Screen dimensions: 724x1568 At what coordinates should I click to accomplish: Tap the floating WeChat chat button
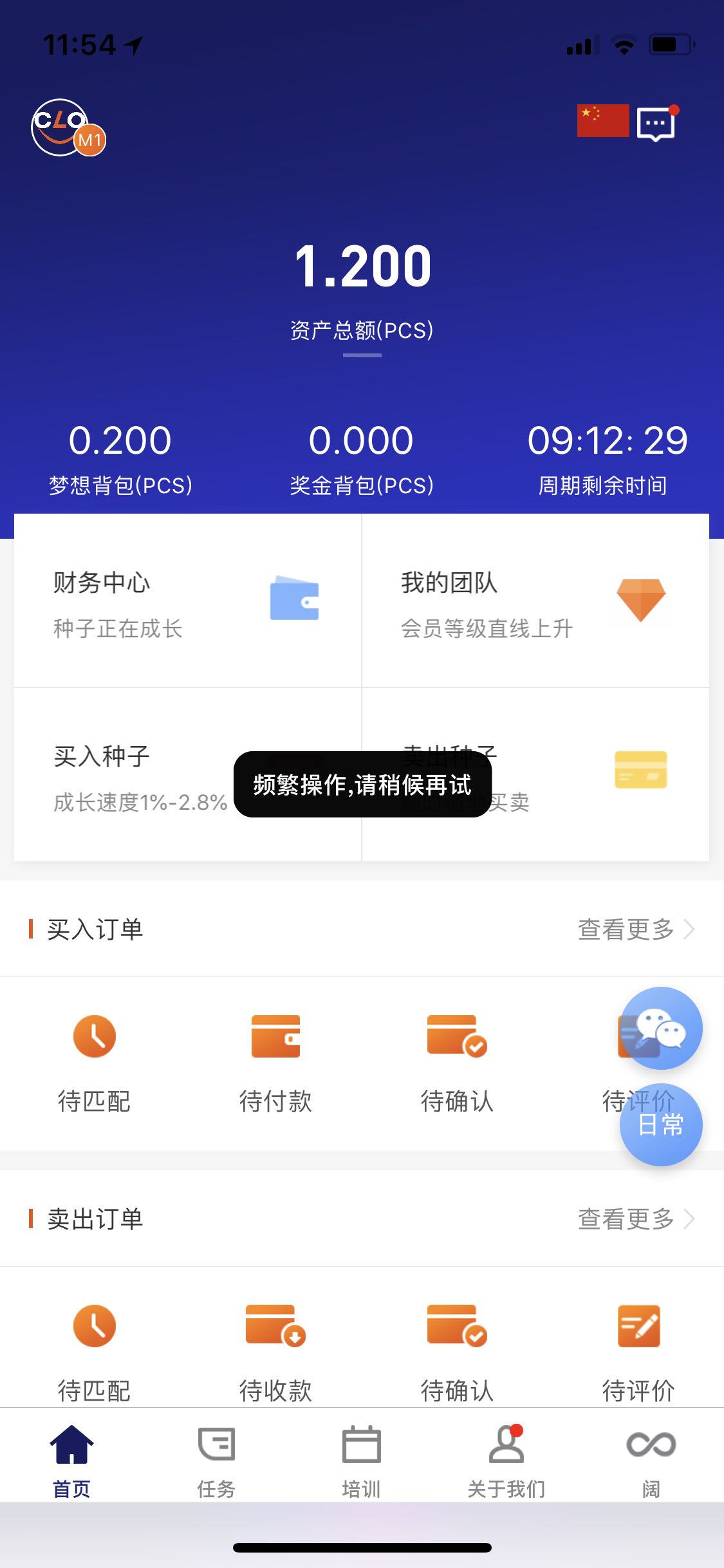click(x=661, y=1028)
